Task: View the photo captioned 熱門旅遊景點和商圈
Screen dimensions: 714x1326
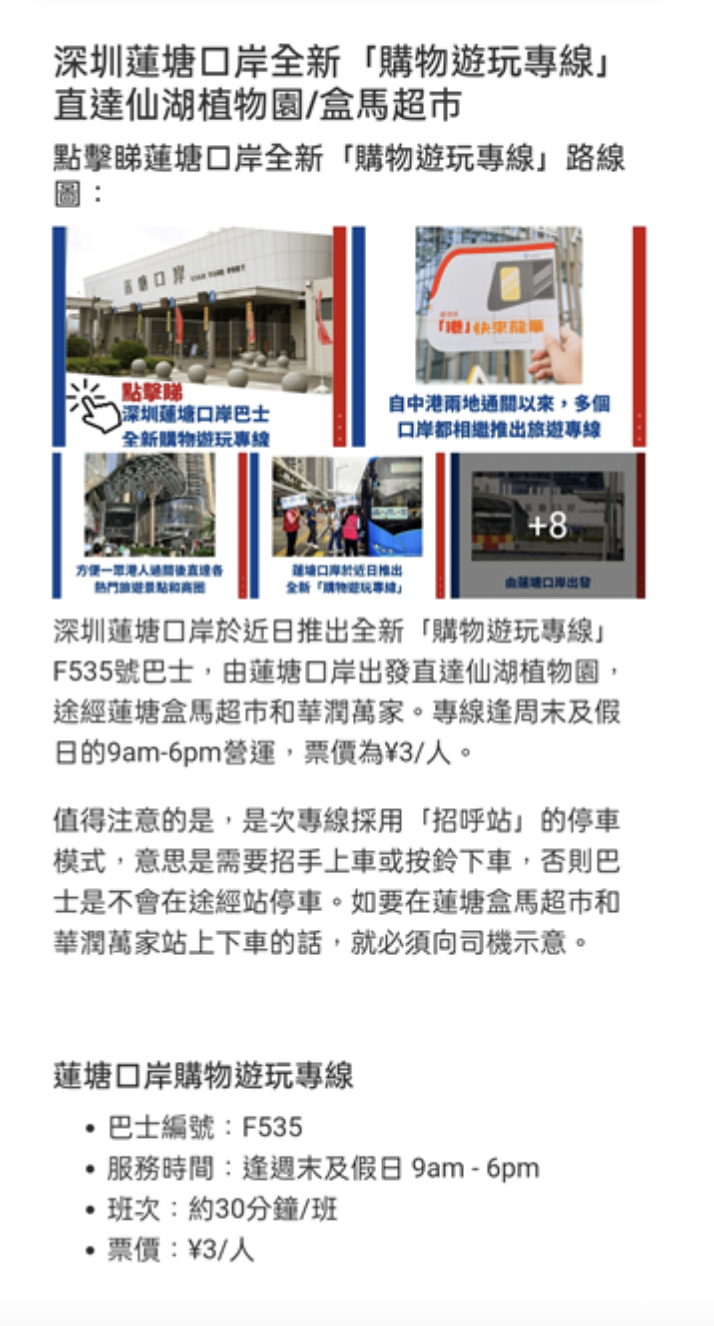Action: pyautogui.click(x=150, y=525)
